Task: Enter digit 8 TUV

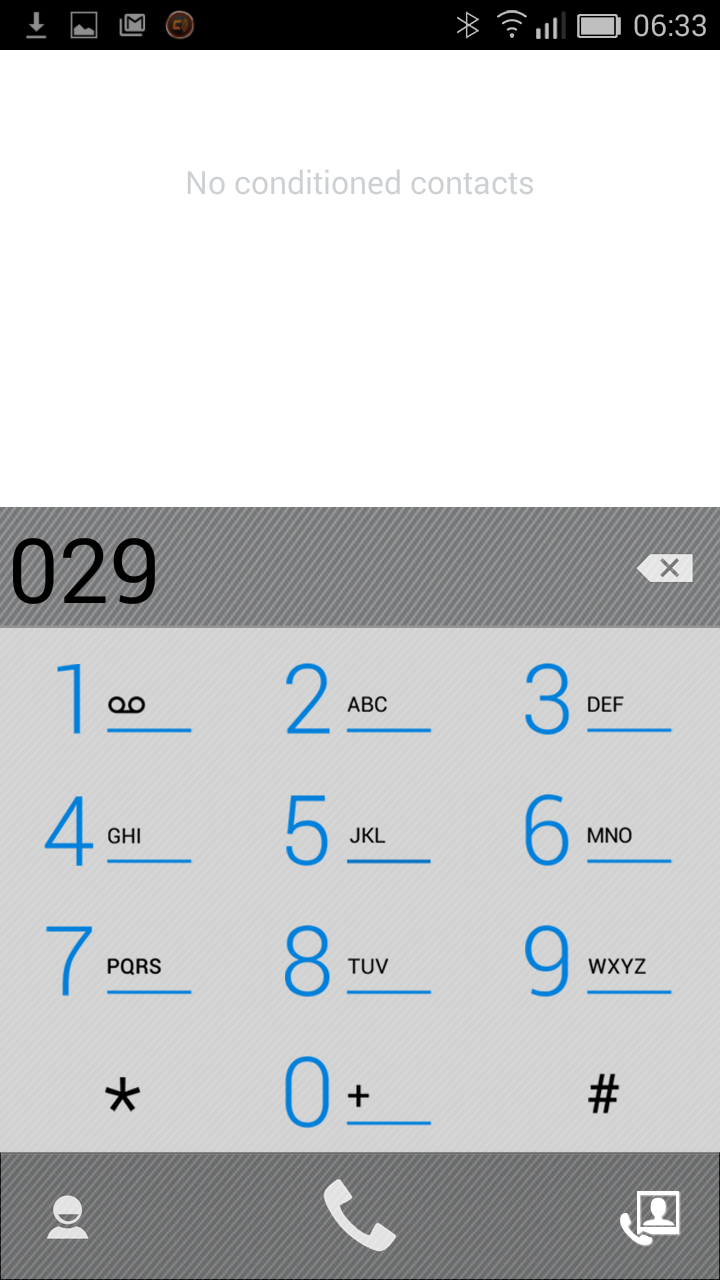Action: click(360, 961)
